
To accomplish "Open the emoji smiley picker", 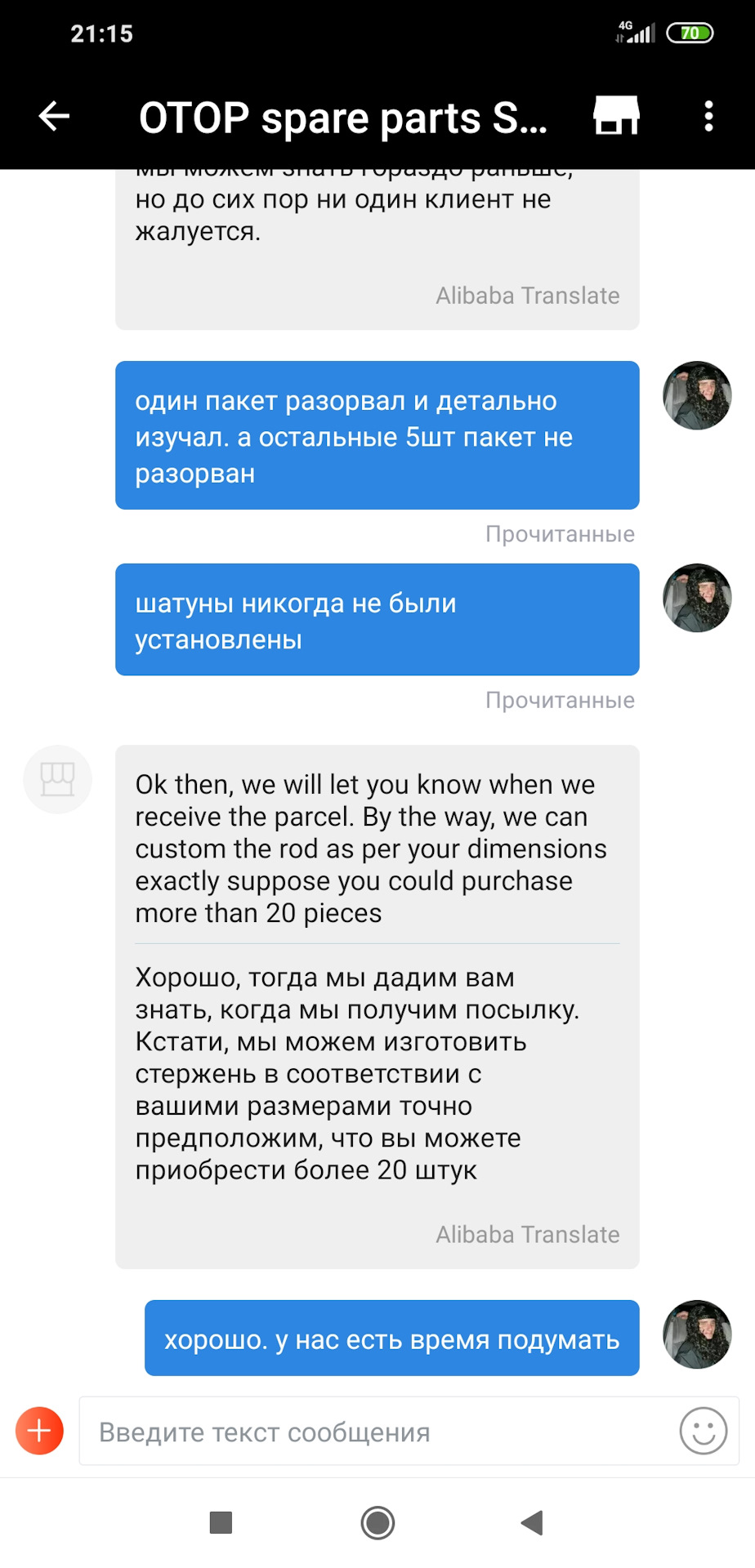I will tap(703, 1431).
